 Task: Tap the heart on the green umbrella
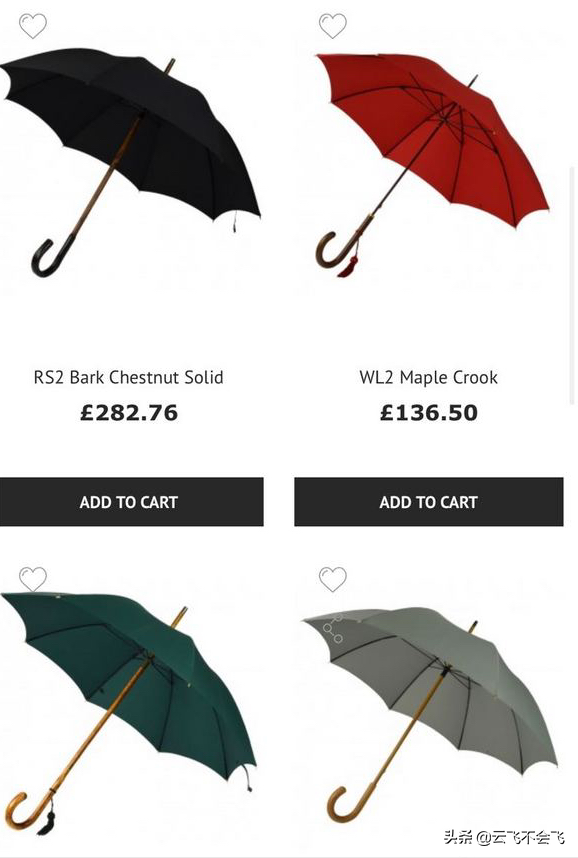pos(33,579)
